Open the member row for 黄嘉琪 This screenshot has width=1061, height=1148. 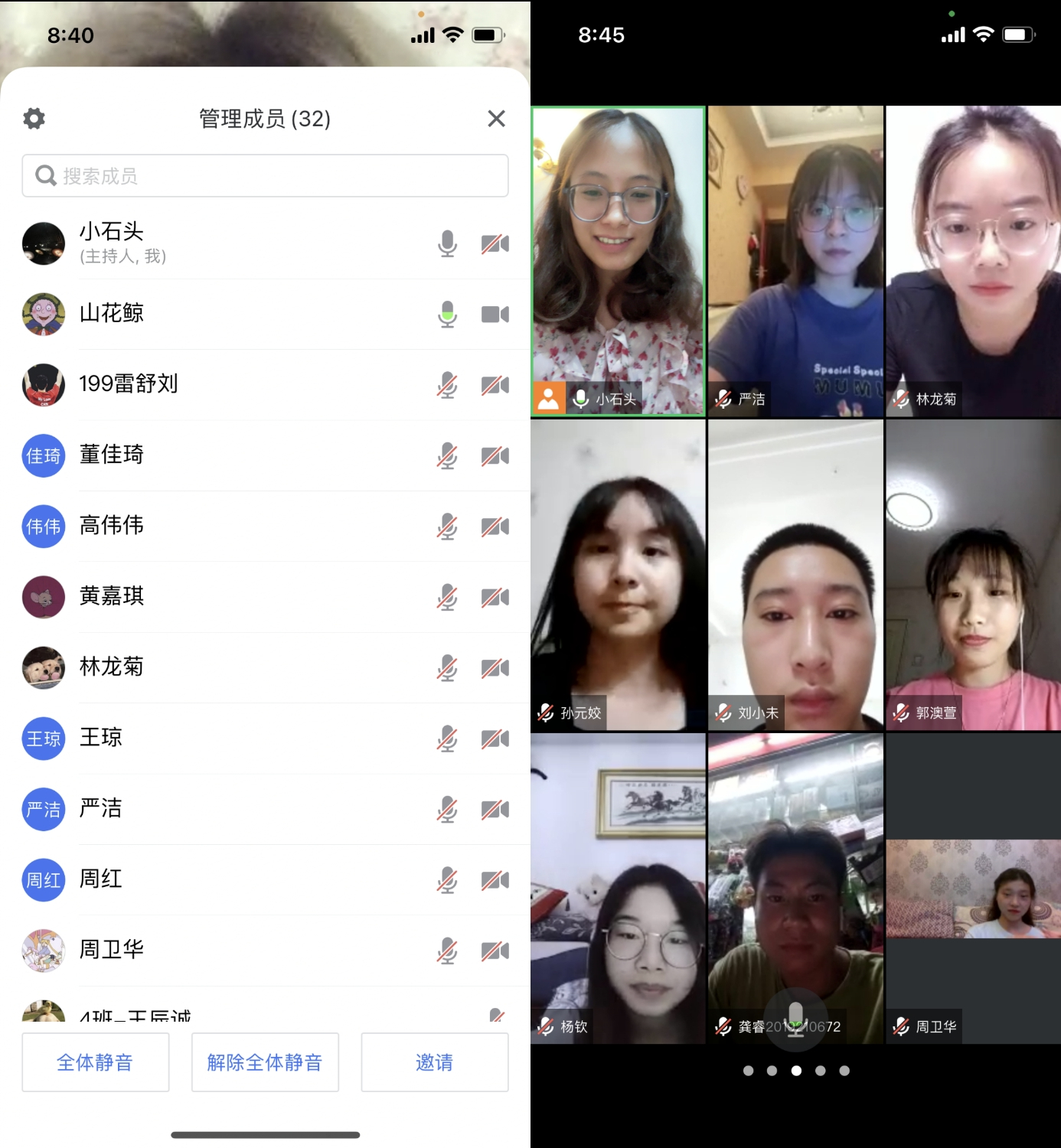coord(230,597)
